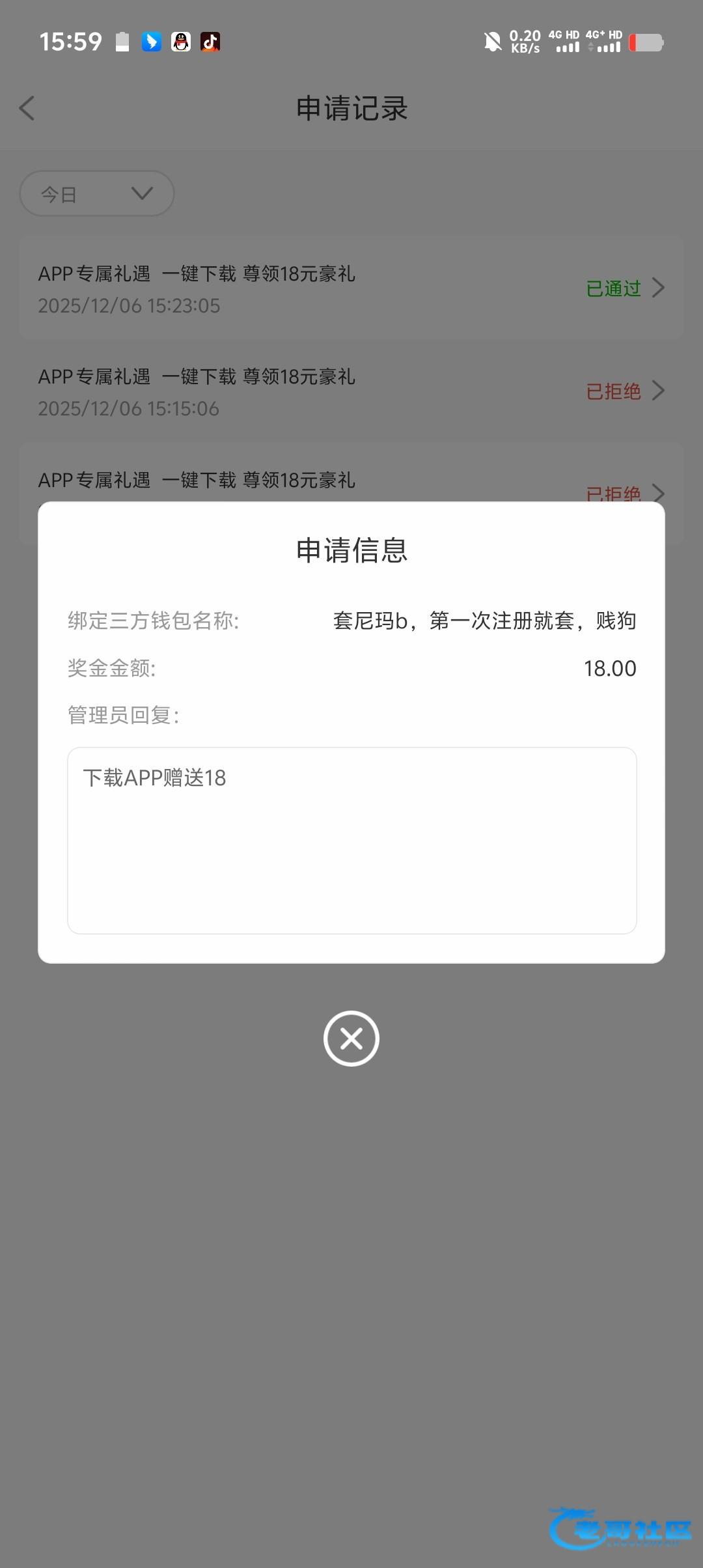Viewport: 703px width, 1568px height.
Task: Open the 已通过 application from 15:23:05
Action: (x=351, y=288)
